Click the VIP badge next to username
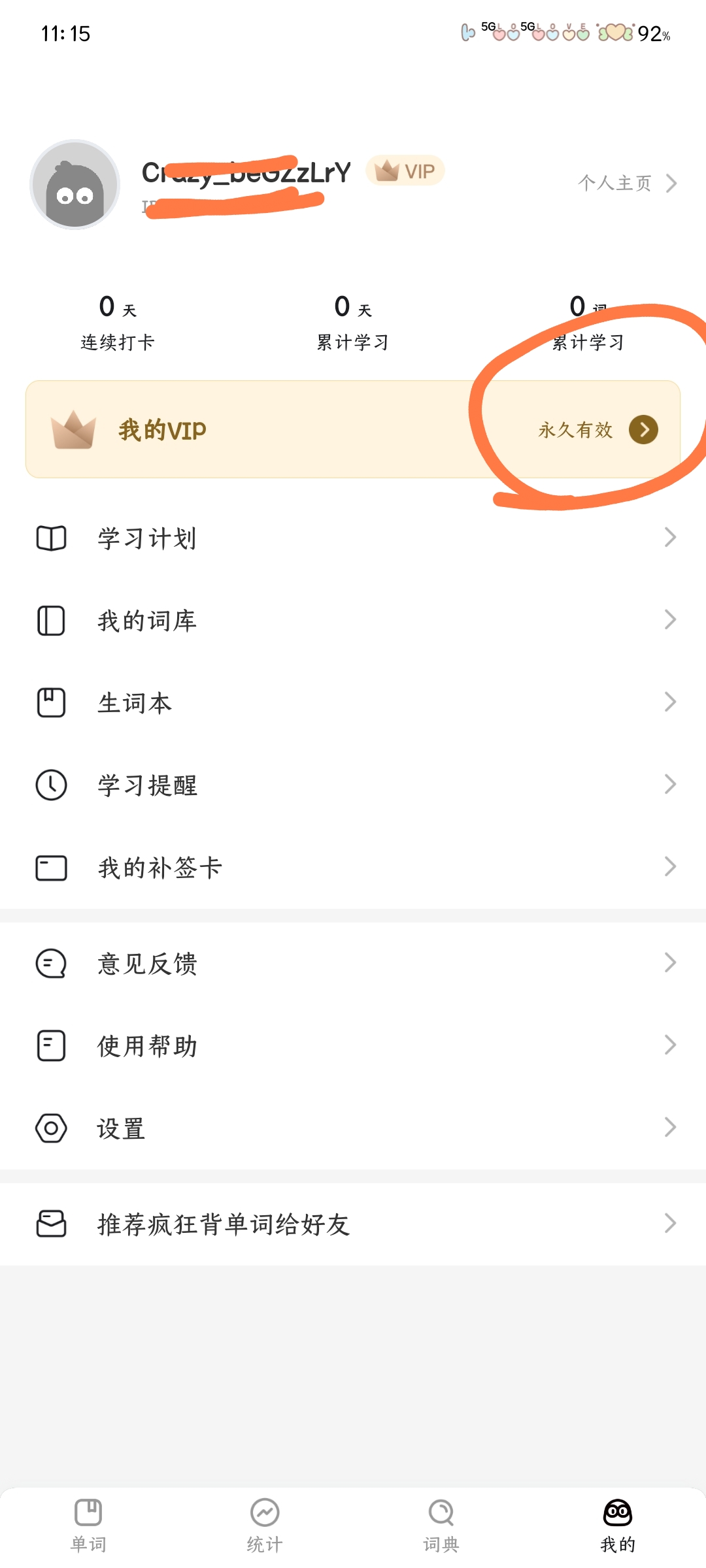706x1568 pixels. [x=405, y=171]
